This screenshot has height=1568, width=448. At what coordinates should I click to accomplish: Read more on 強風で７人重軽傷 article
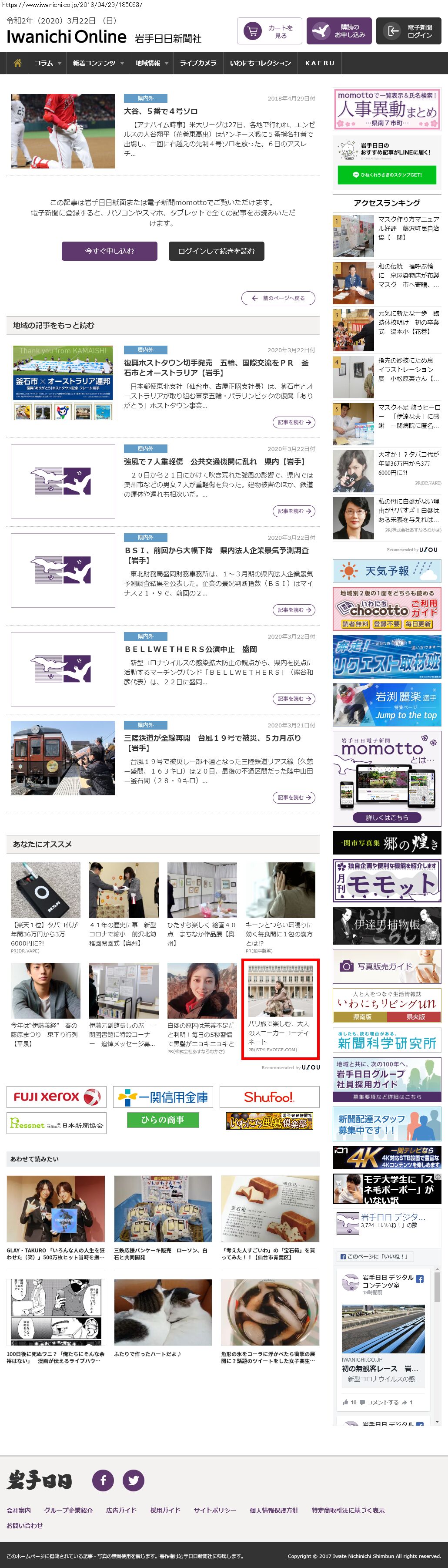click(294, 511)
